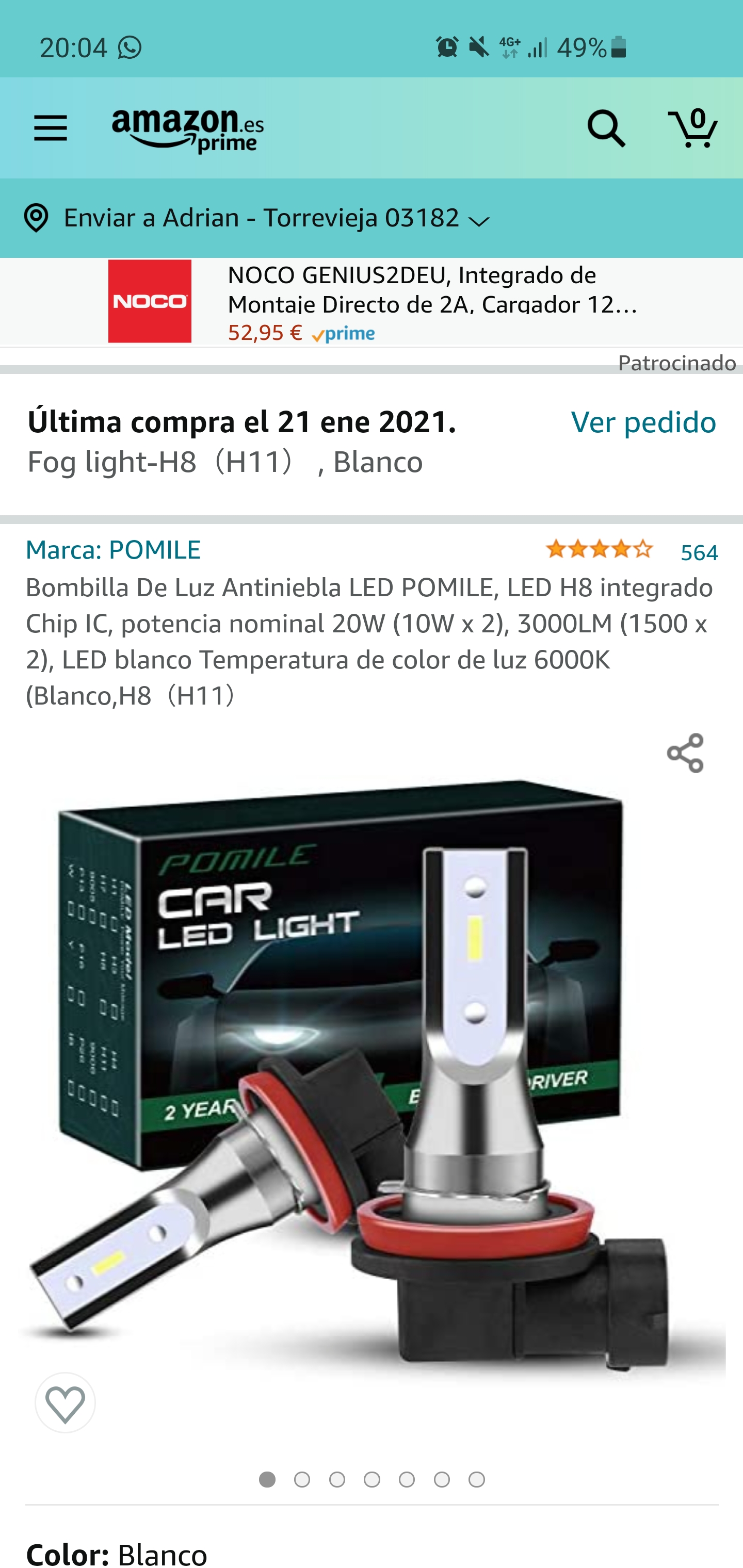Share this product
This screenshot has width=743, height=1568.
[x=685, y=753]
